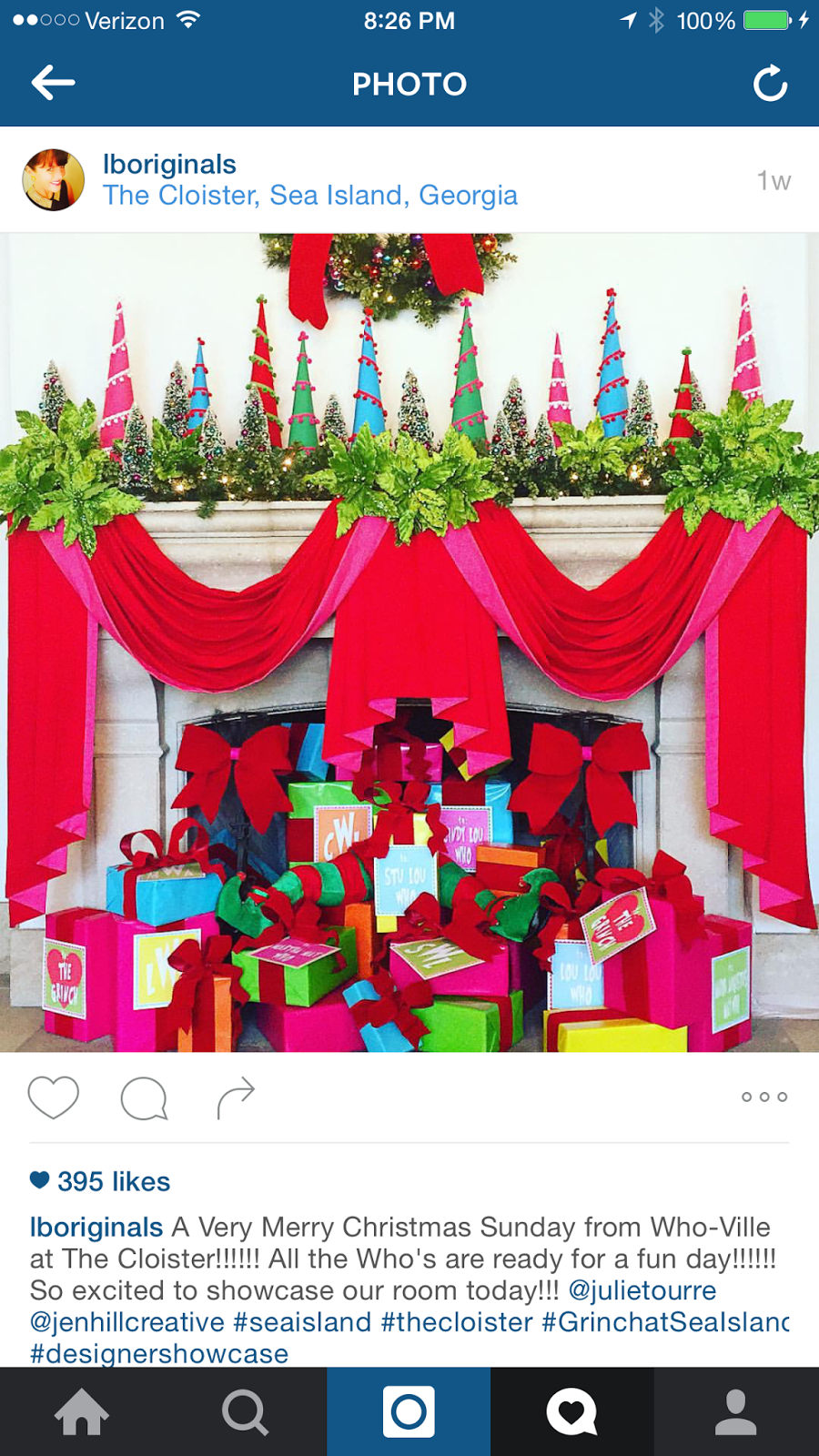Screen dimensions: 819x1456
Task: Open the Camera tab
Action: [409, 1411]
